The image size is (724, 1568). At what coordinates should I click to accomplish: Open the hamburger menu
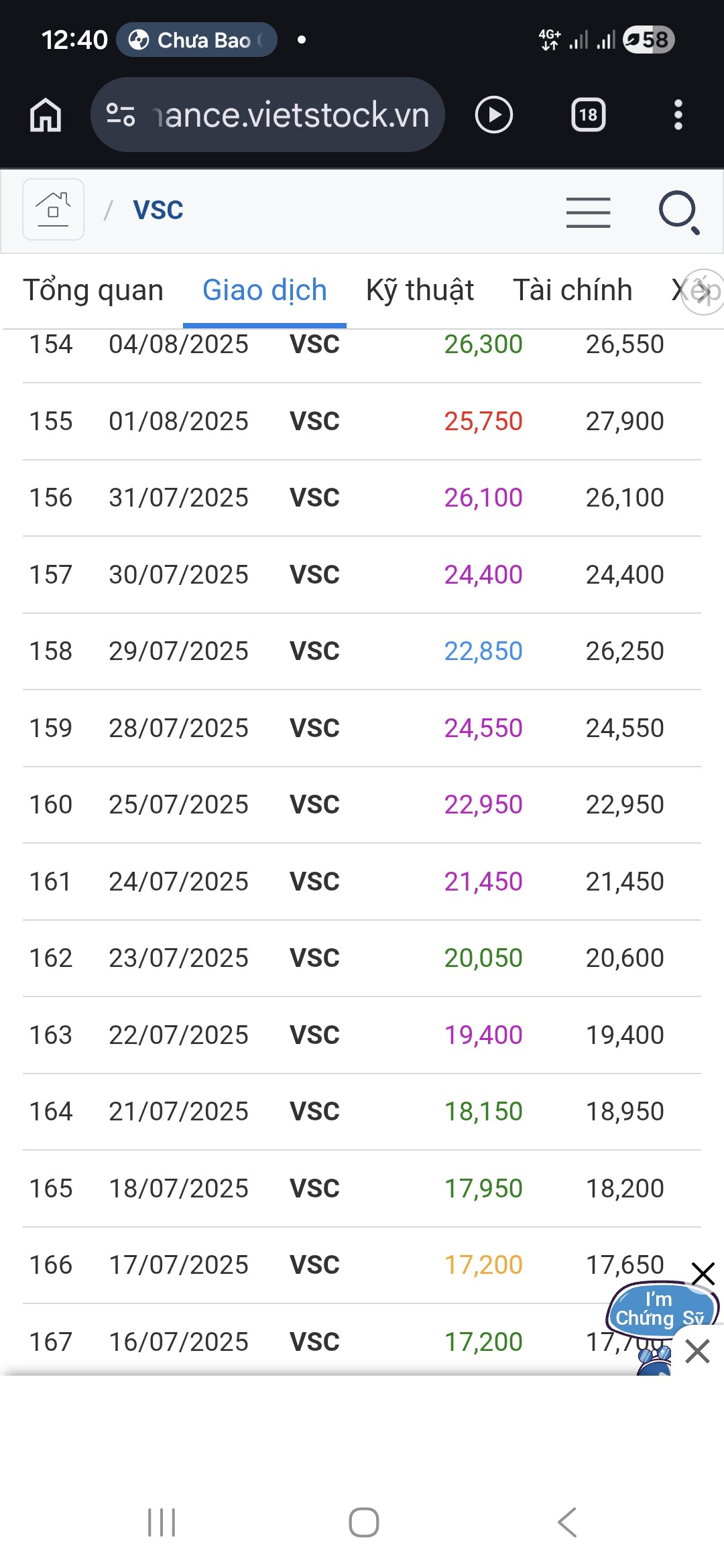point(588,212)
